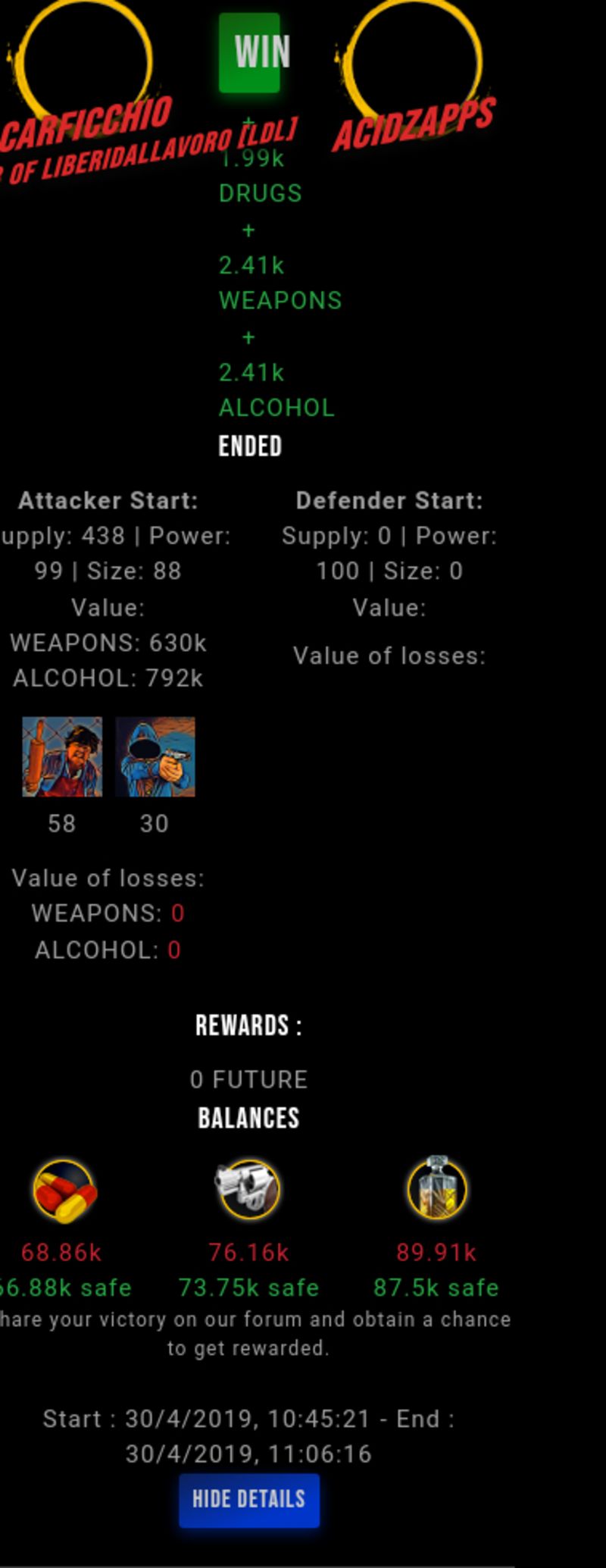Open attacker Carficchio's profile avatar

click(83, 61)
